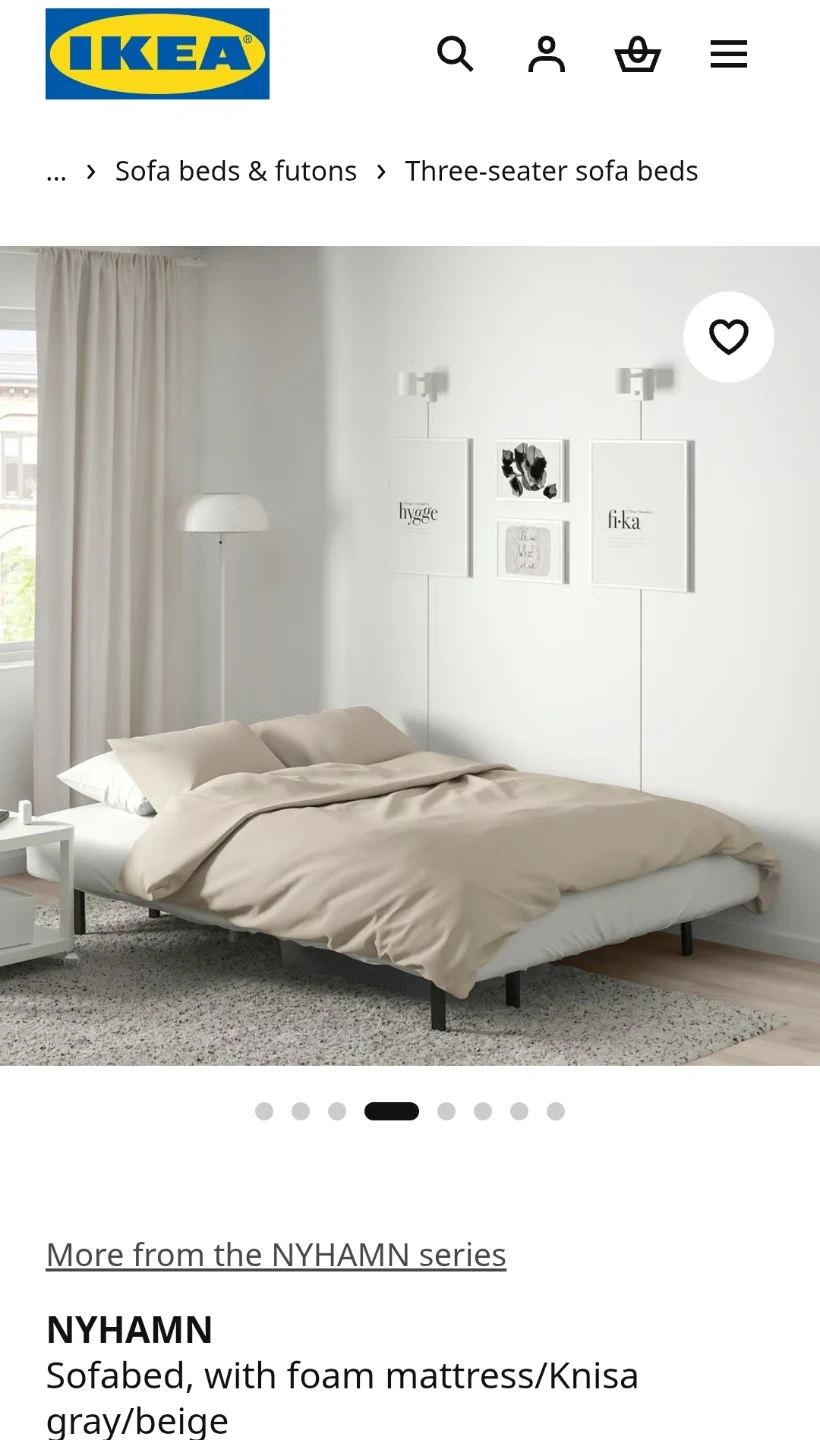The image size is (820, 1440).
Task: Open the hamburger menu
Action: click(x=729, y=54)
